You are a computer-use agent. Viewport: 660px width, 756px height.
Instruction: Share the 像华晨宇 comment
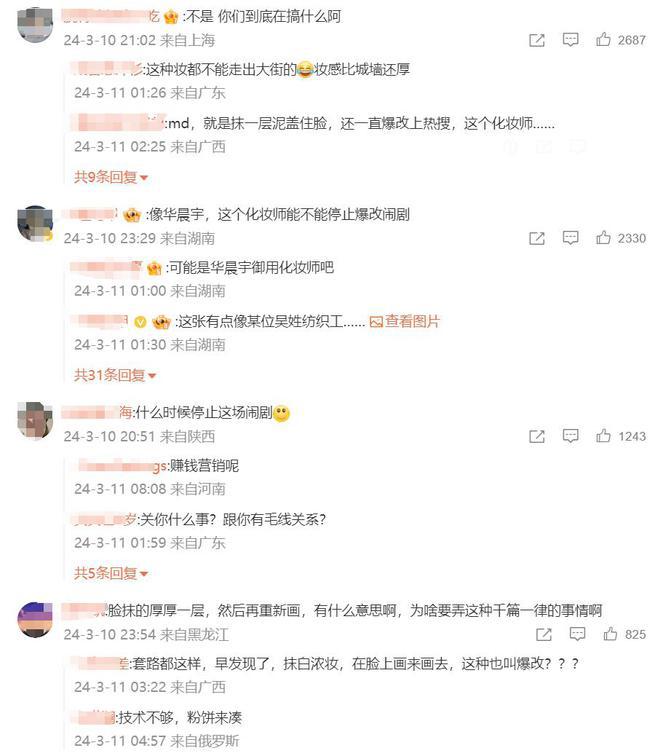tap(537, 238)
